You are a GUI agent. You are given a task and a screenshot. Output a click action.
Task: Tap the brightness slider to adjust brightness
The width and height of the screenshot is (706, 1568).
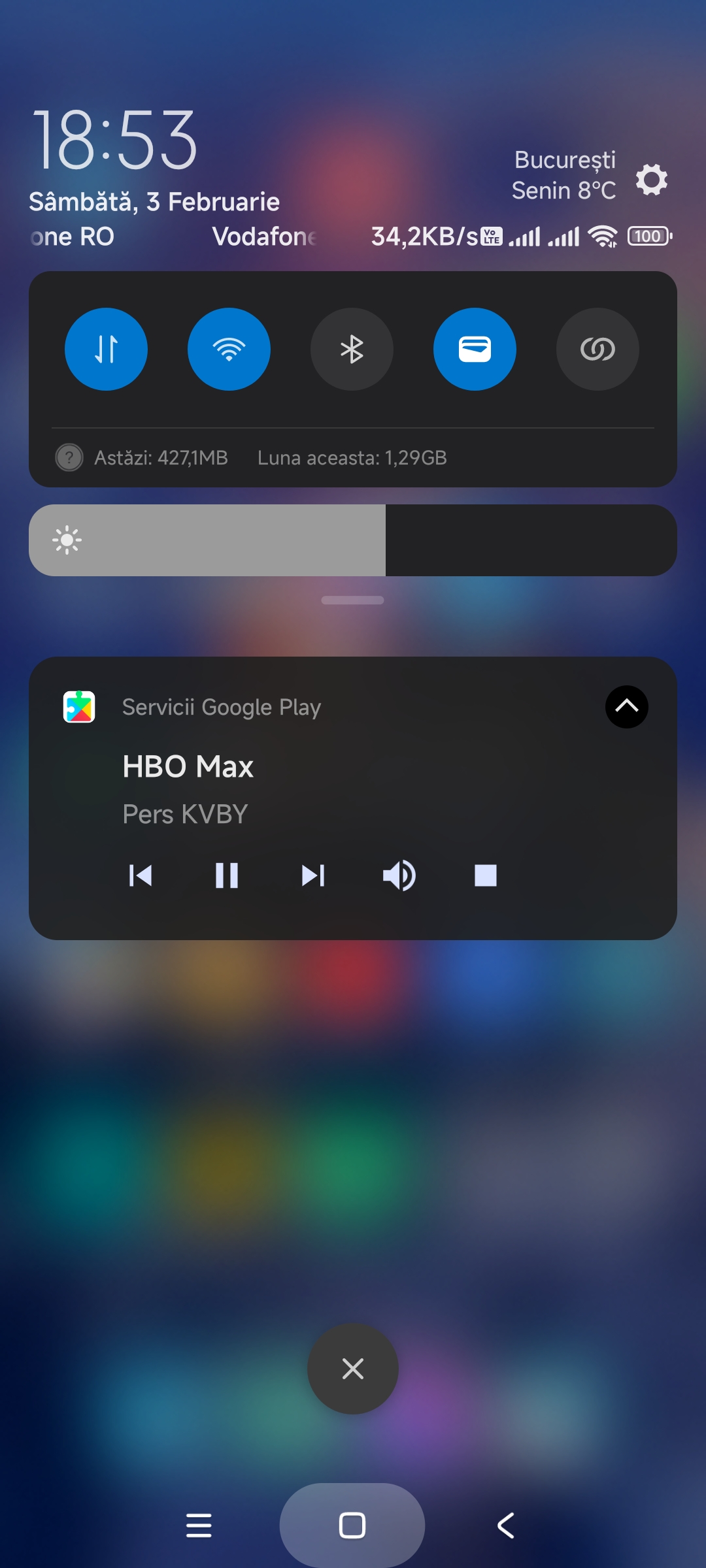tap(353, 540)
